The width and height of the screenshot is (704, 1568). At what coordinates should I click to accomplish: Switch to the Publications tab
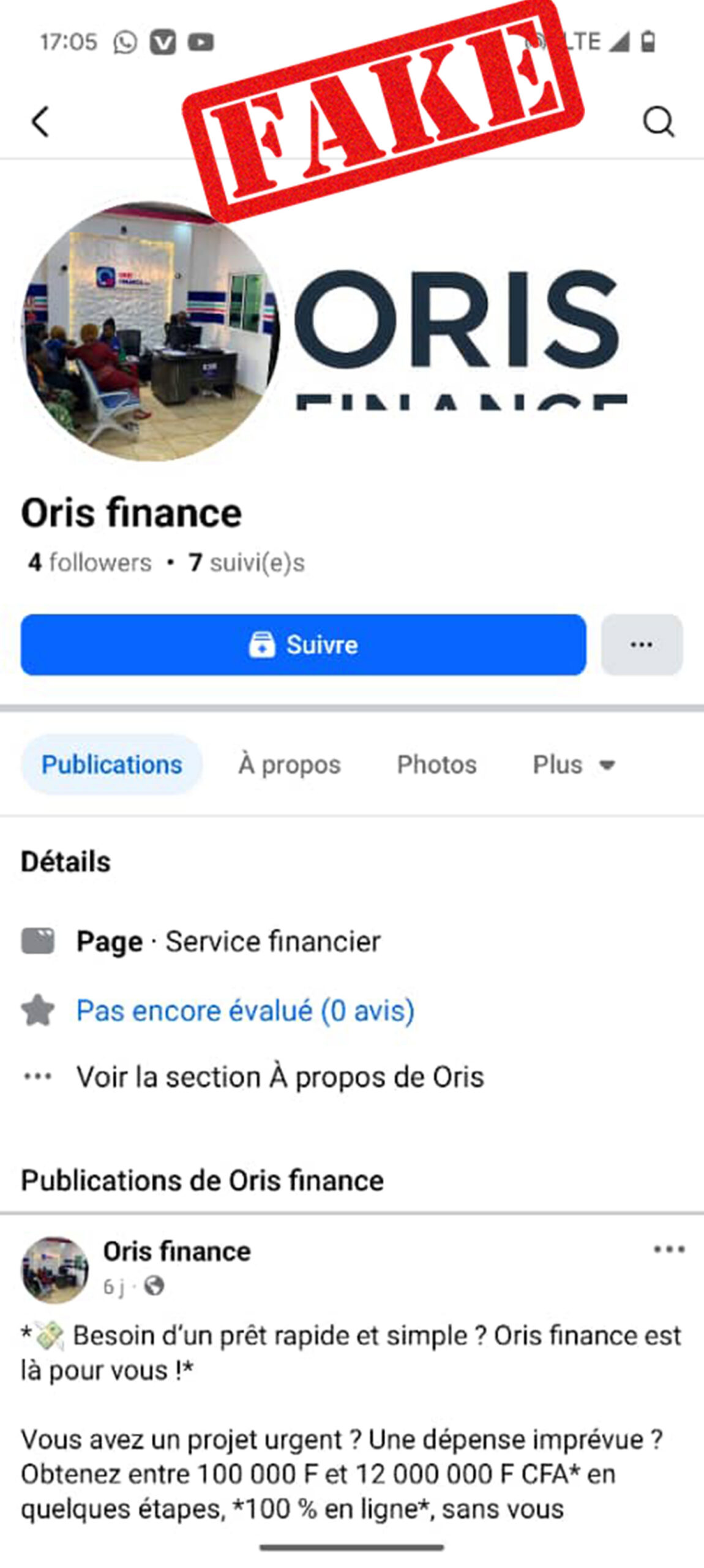pyautogui.click(x=111, y=764)
